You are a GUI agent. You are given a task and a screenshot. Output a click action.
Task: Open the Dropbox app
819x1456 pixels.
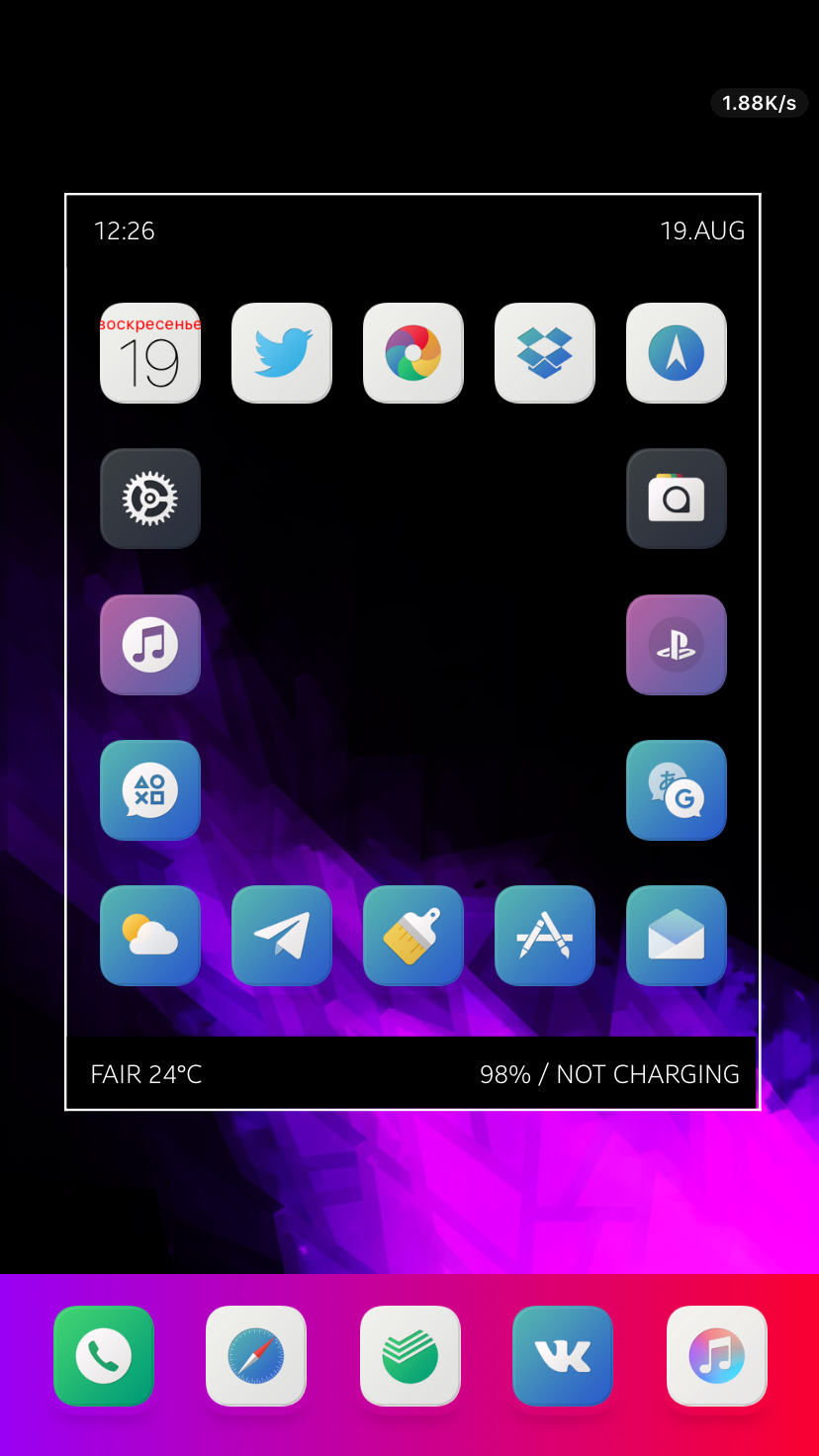545,353
